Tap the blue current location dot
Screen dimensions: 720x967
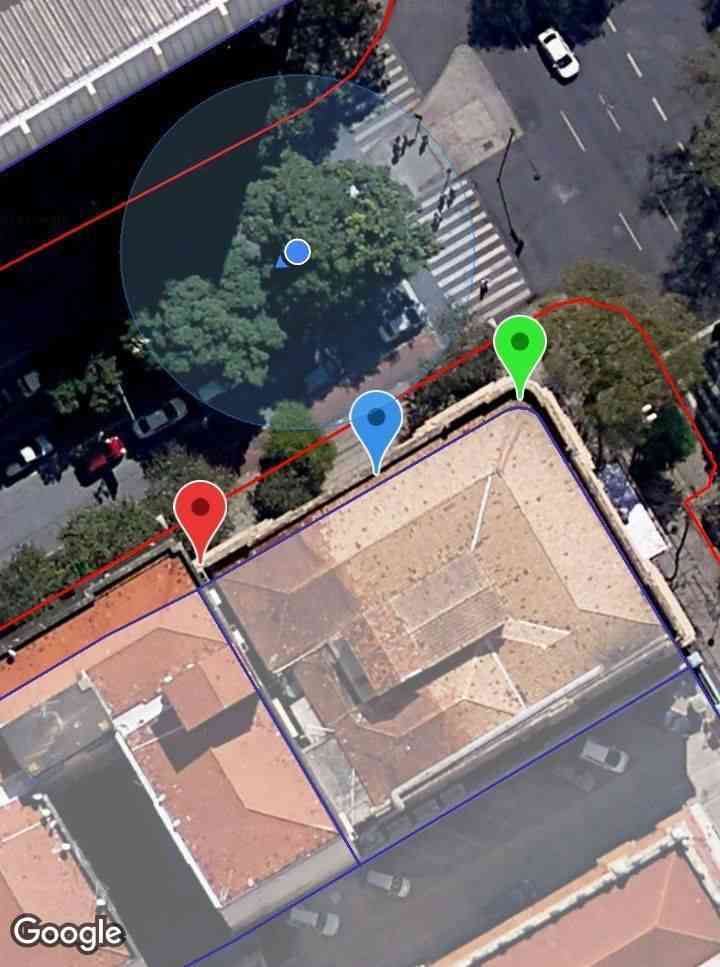coord(297,251)
